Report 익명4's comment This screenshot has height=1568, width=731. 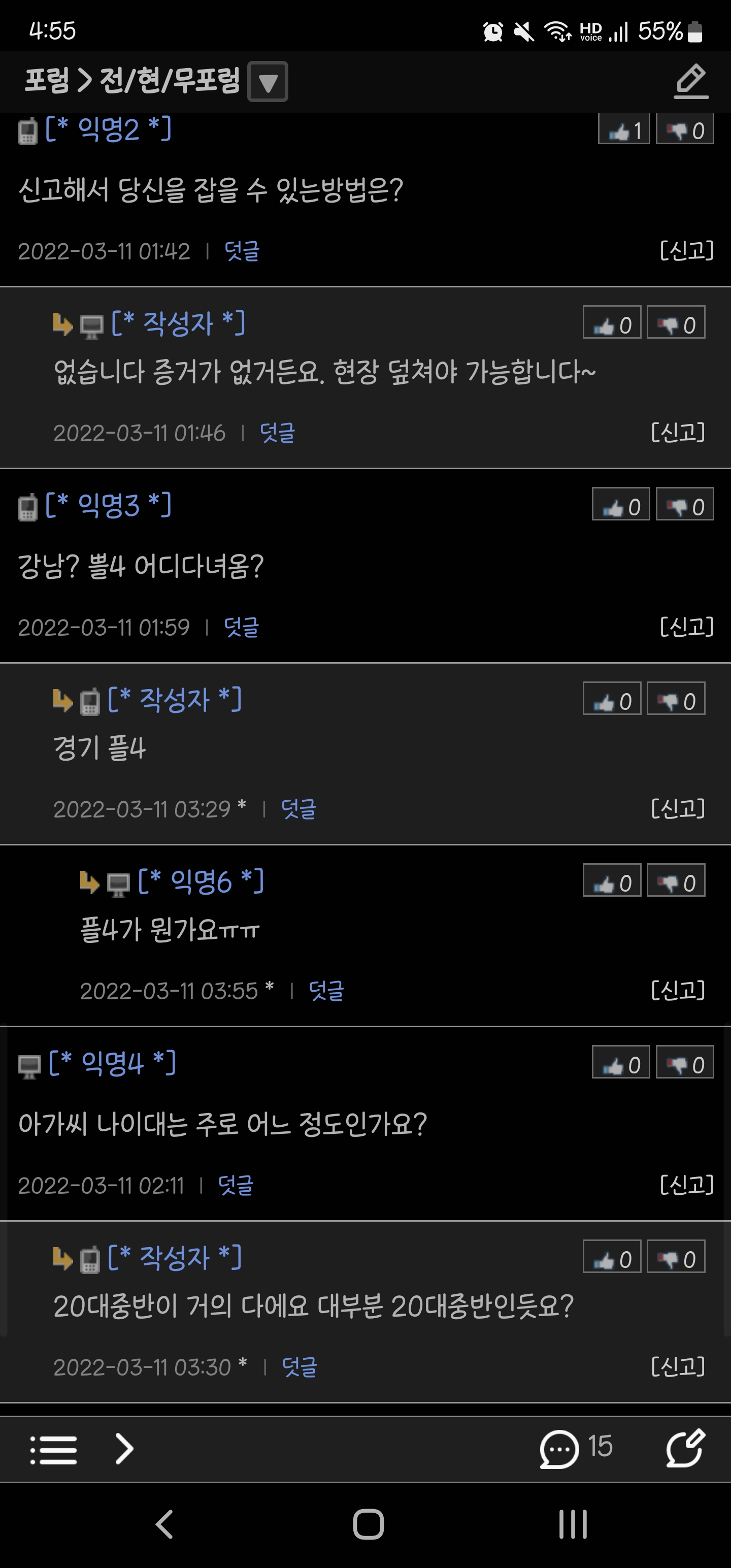(x=686, y=1185)
